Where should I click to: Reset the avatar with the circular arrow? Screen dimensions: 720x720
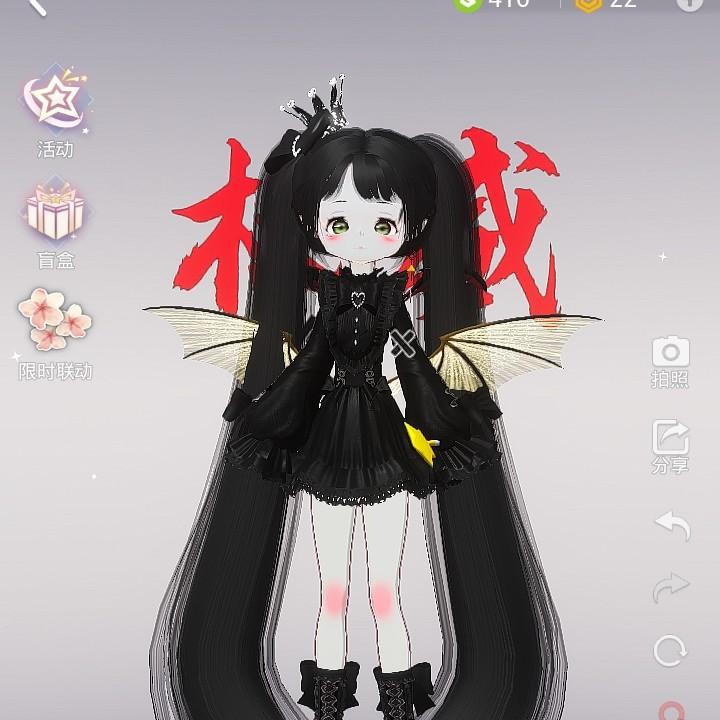[x=671, y=651]
